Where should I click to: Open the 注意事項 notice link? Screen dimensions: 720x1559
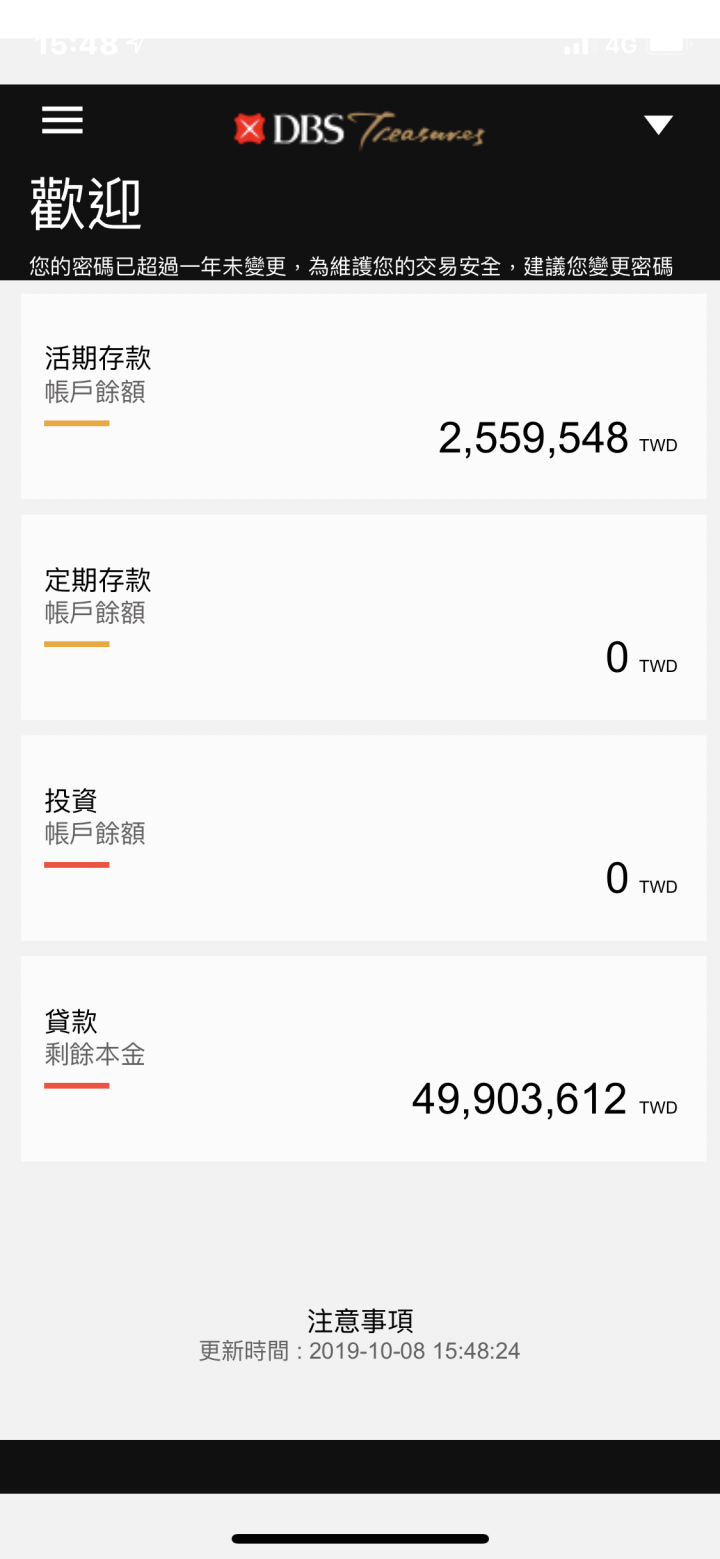click(x=360, y=1320)
